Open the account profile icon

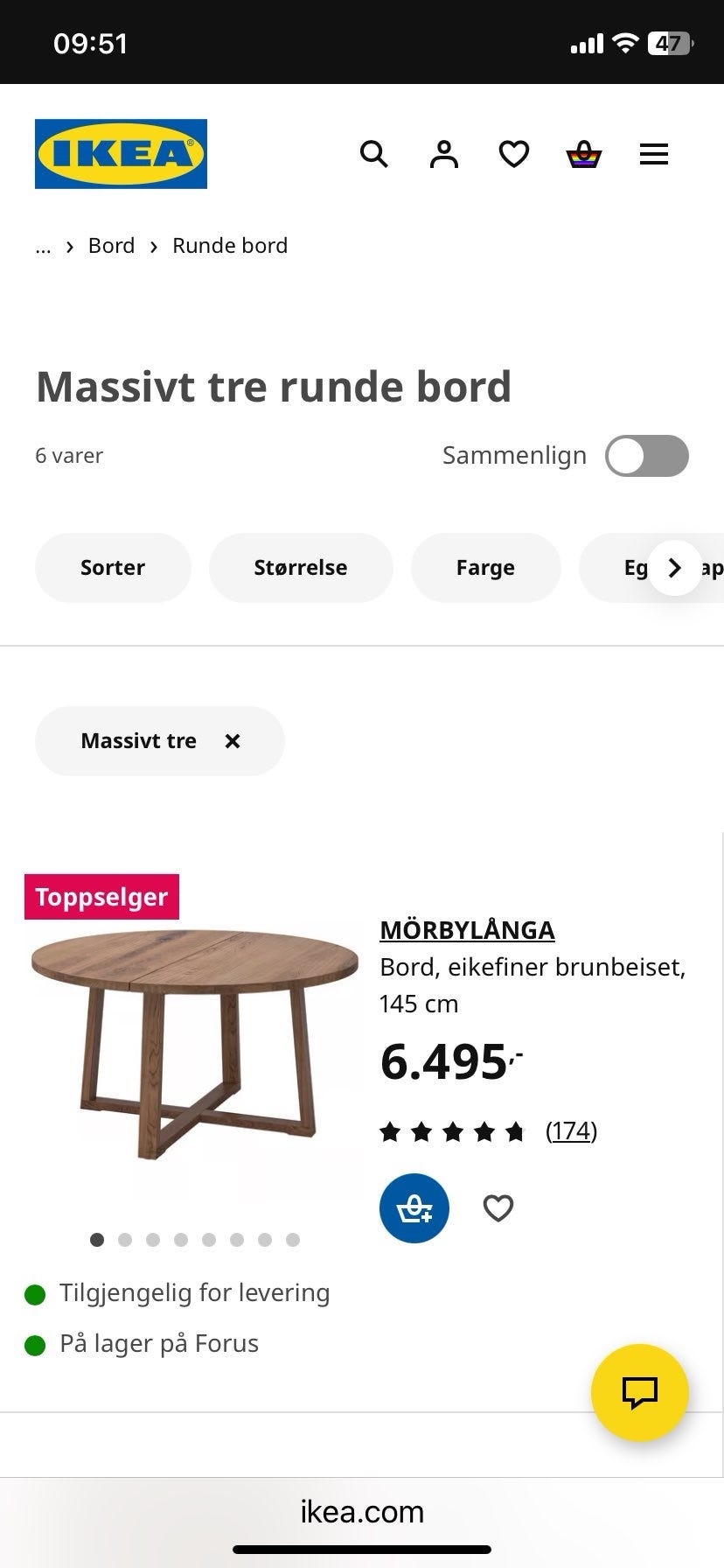click(444, 154)
